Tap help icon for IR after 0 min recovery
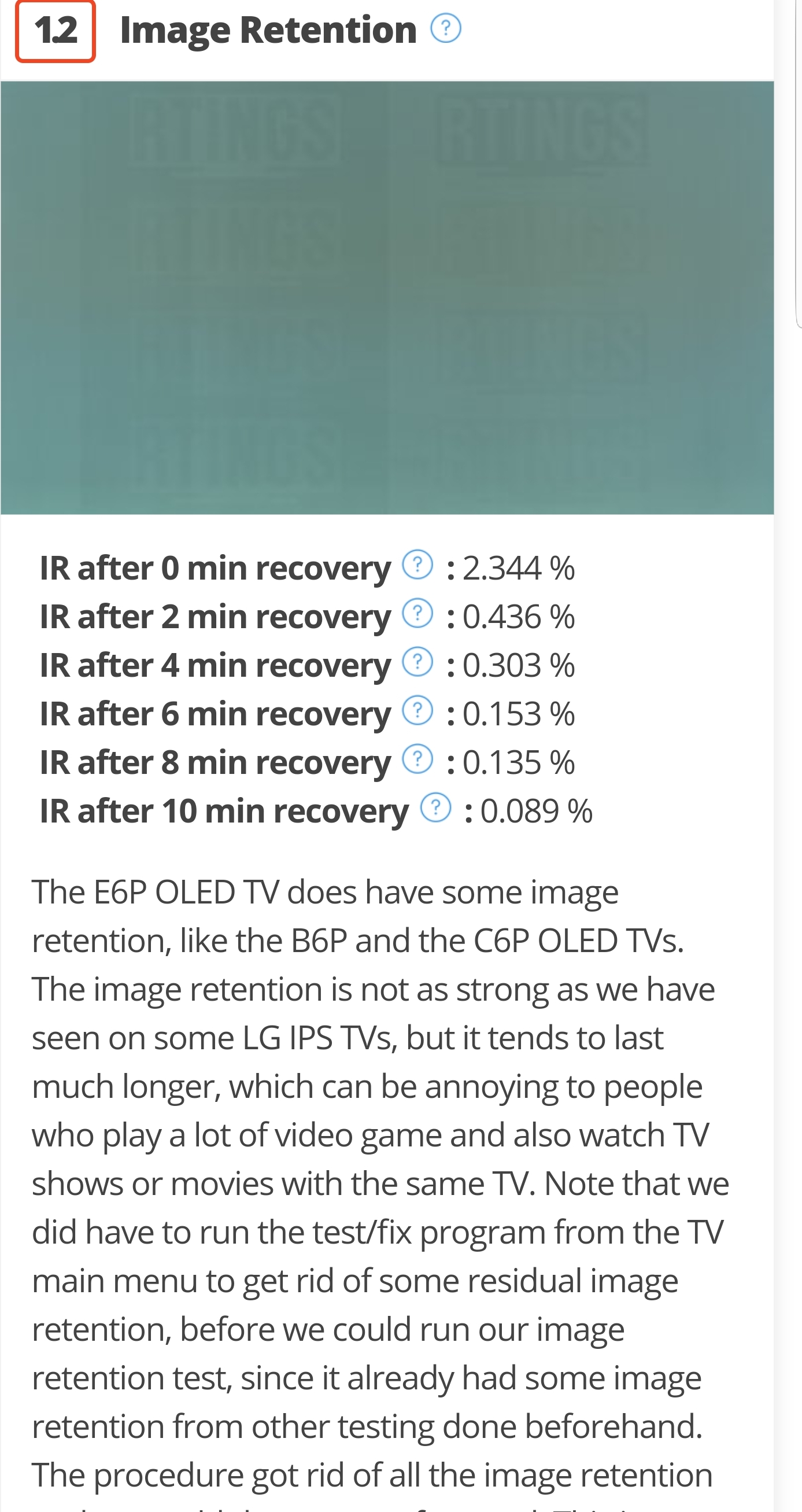 (x=417, y=565)
